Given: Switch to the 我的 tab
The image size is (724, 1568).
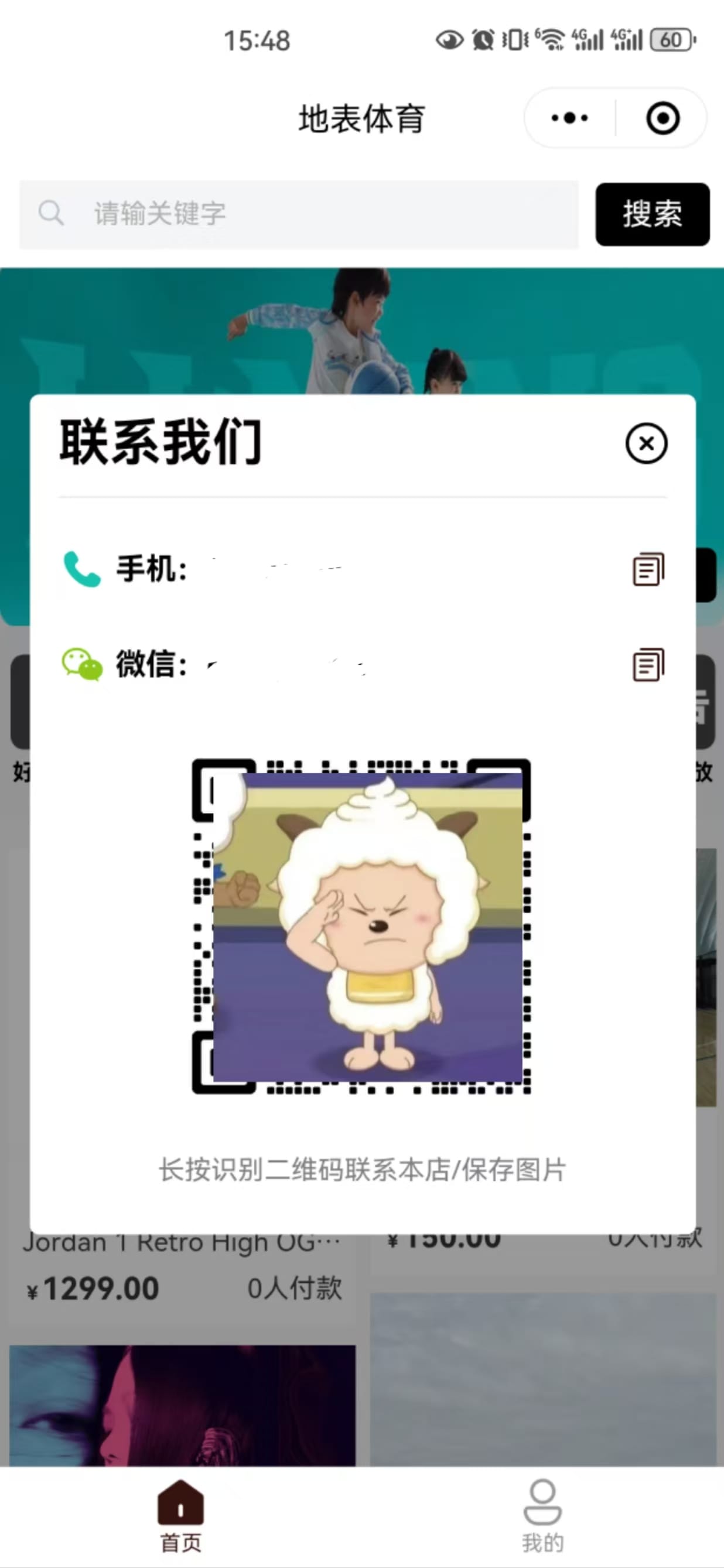Looking at the screenshot, I should point(542,1515).
